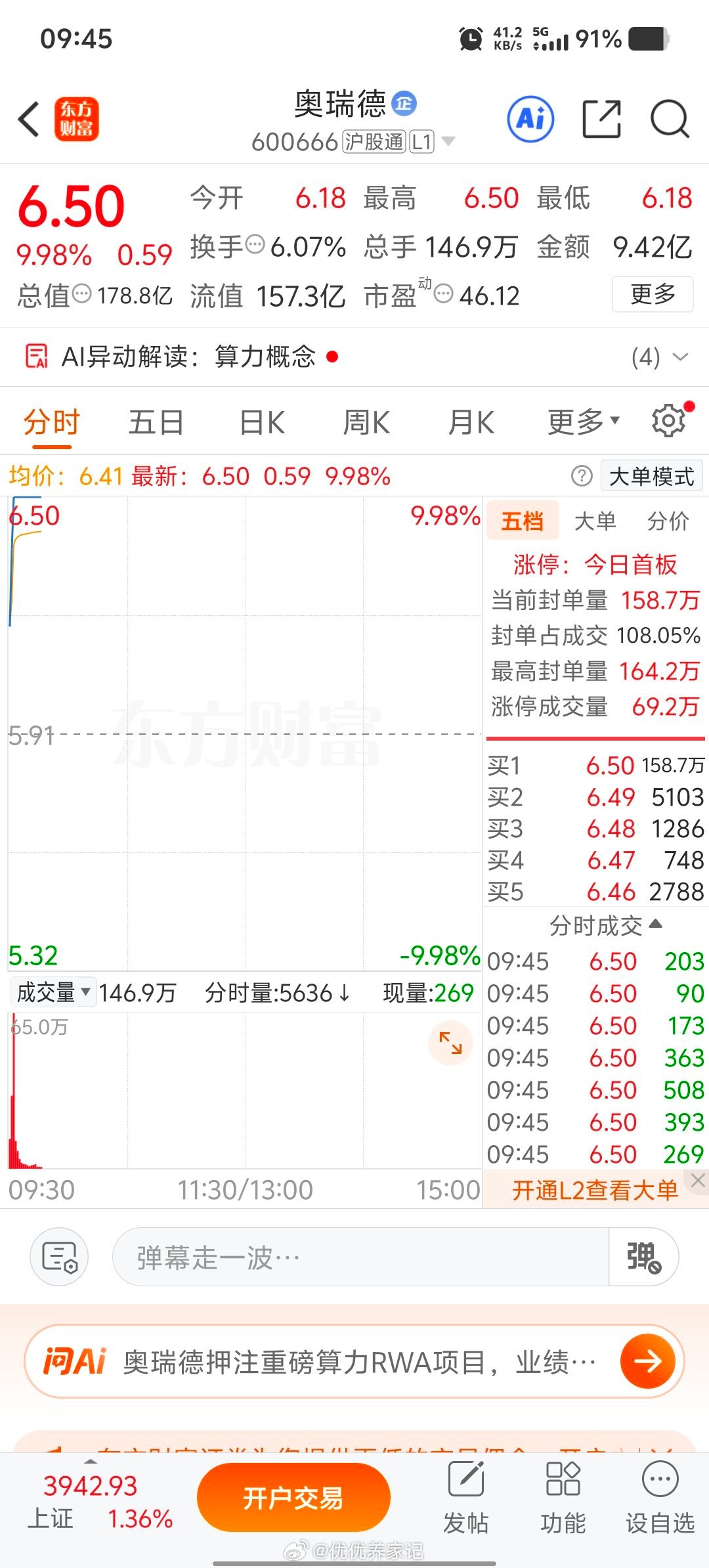Open the search icon
The image size is (709, 1568).
669,120
